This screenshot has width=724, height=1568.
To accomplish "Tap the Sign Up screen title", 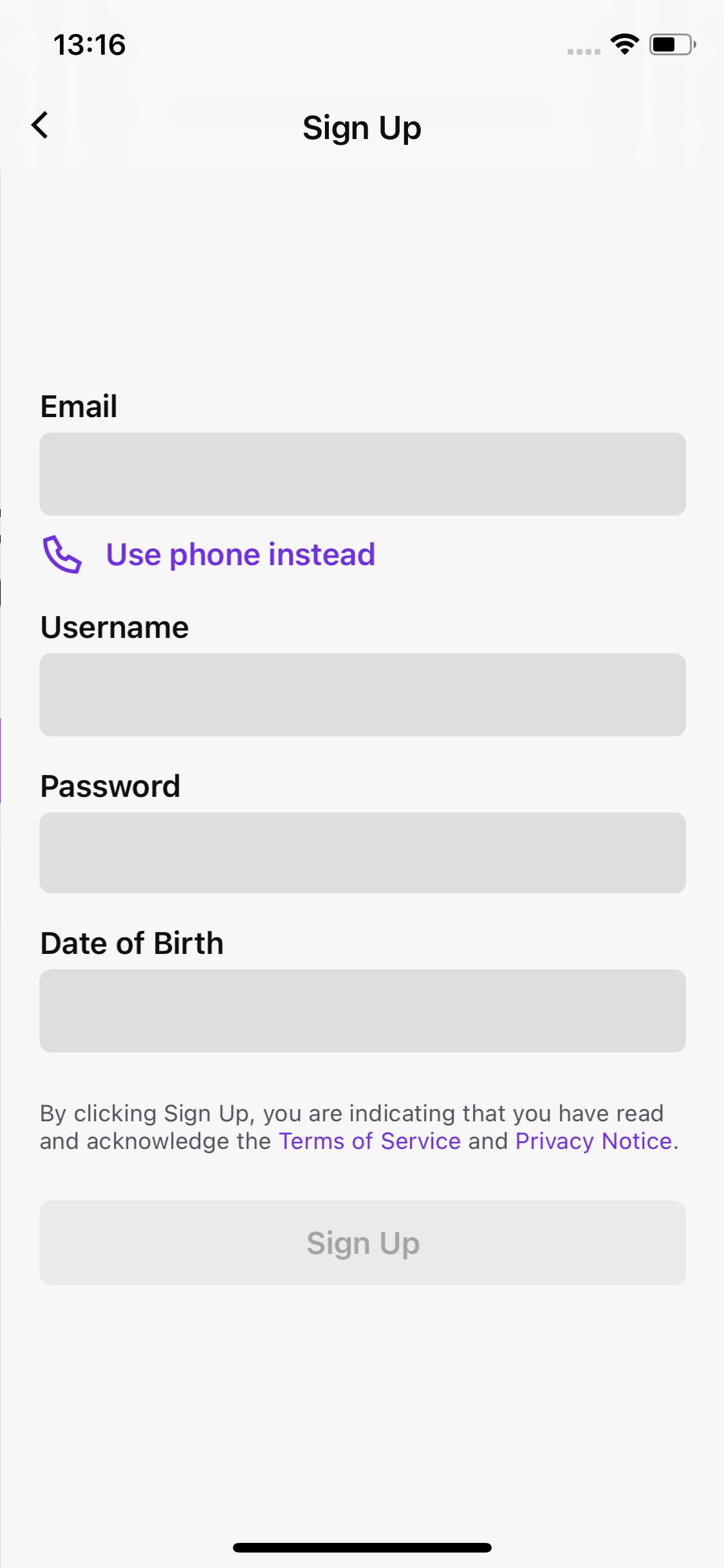I will (362, 127).
